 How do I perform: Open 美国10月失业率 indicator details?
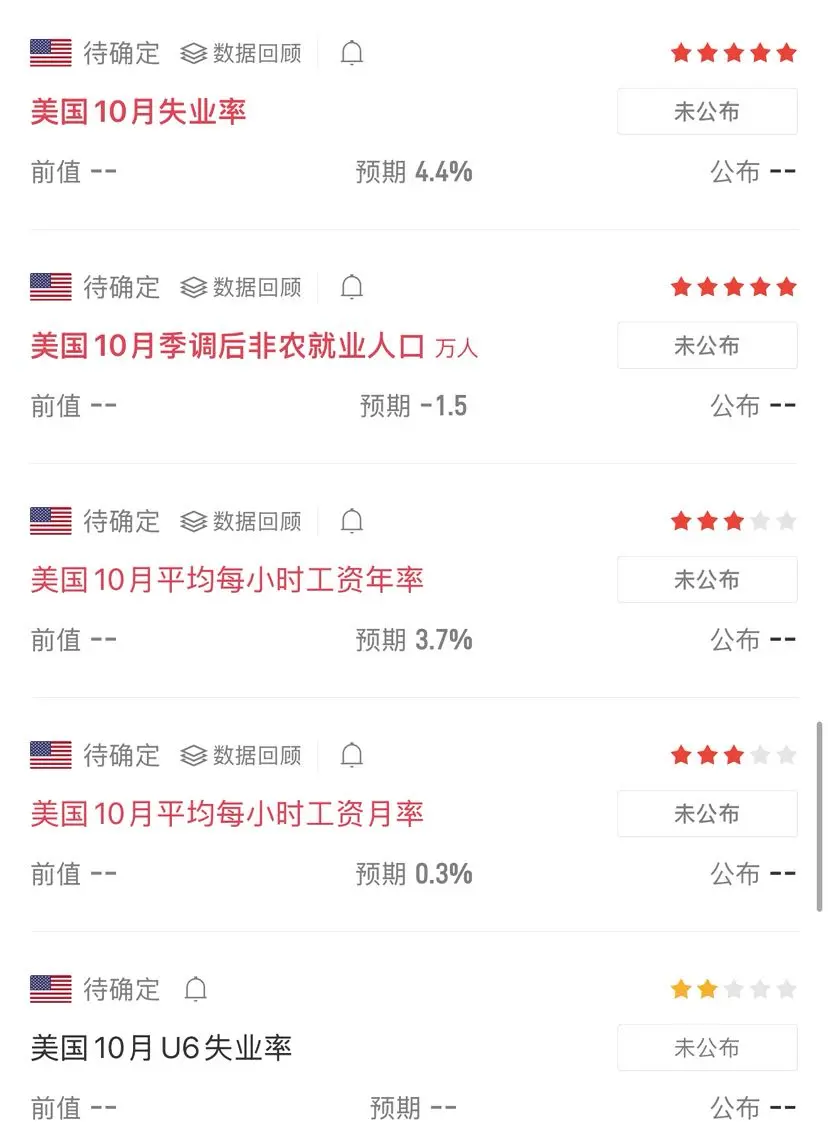click(138, 112)
